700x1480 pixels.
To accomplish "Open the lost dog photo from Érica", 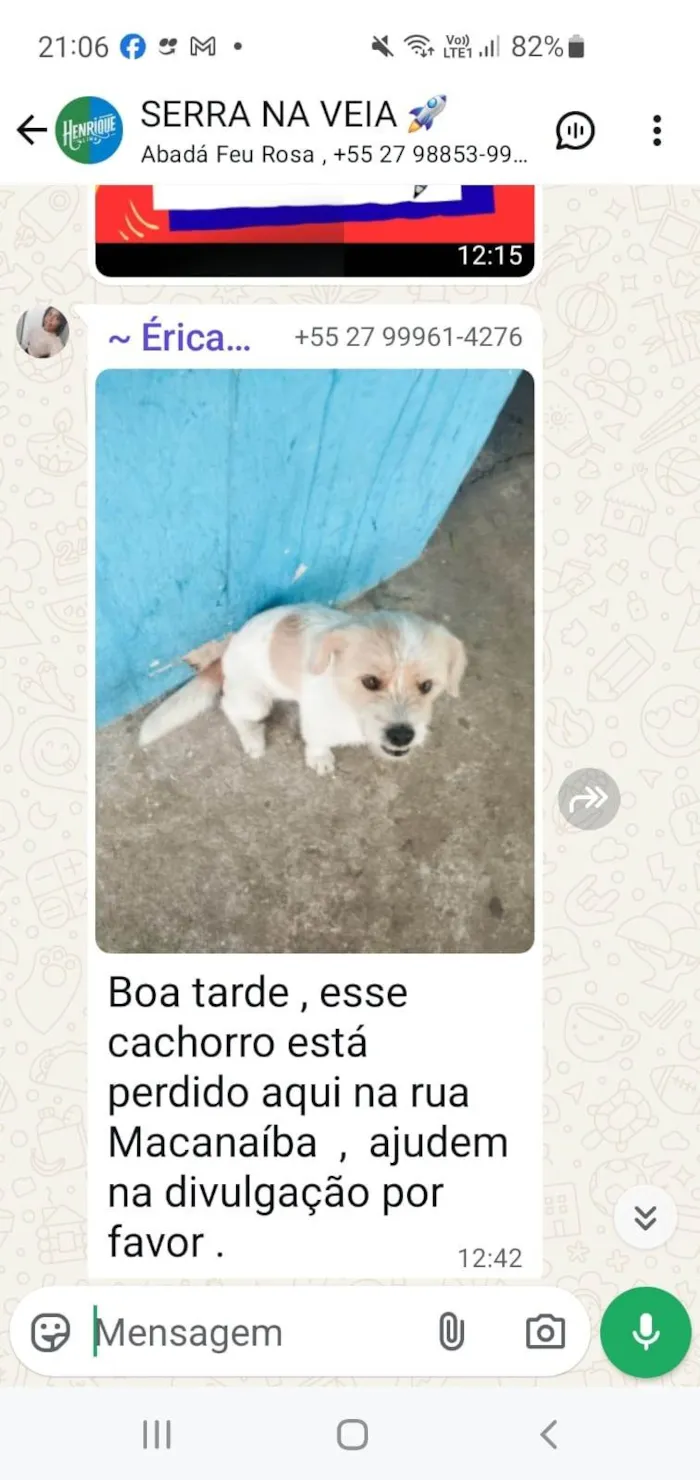I will click(x=314, y=660).
